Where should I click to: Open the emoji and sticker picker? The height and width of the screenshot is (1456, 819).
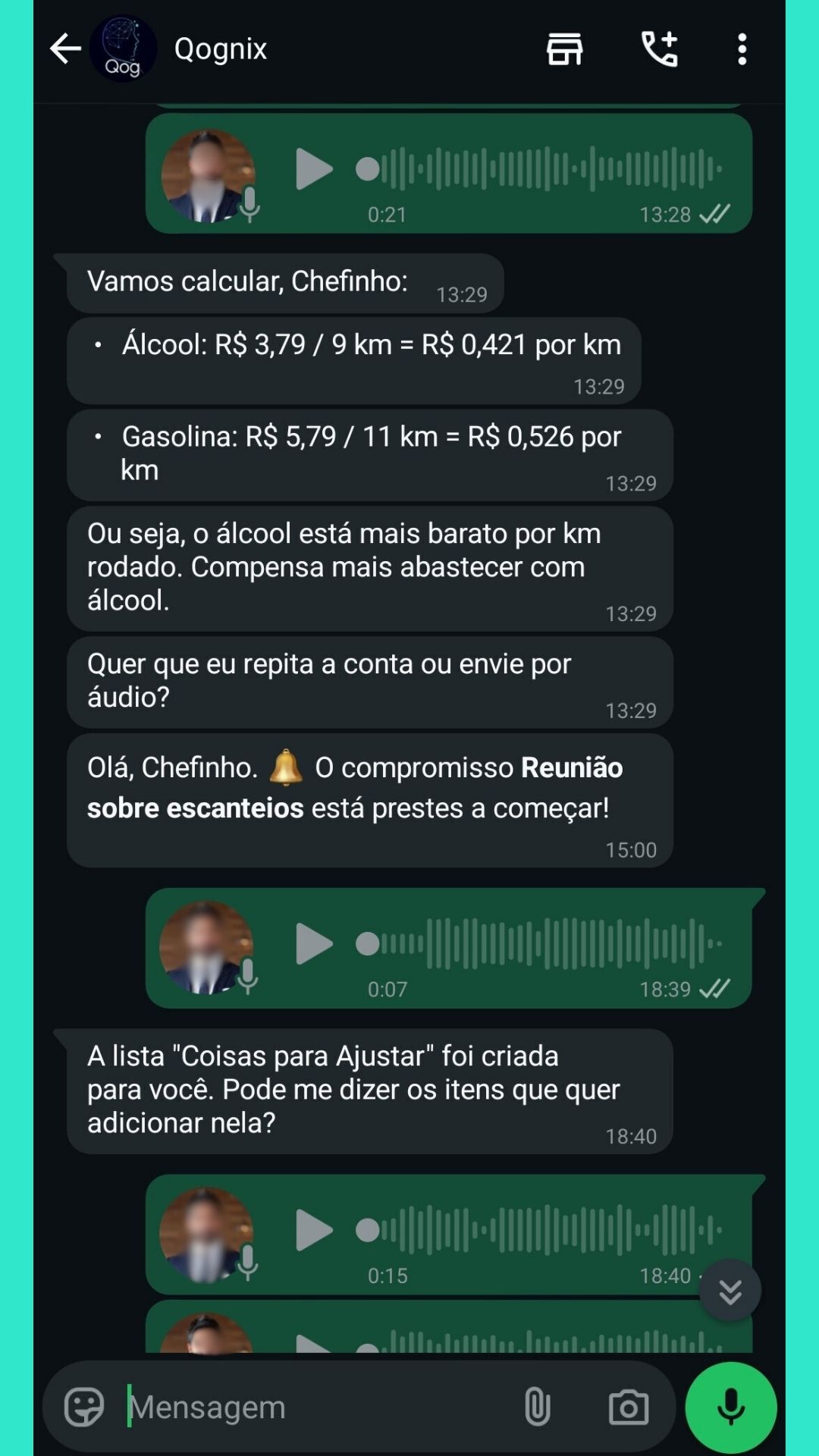coord(84,1407)
